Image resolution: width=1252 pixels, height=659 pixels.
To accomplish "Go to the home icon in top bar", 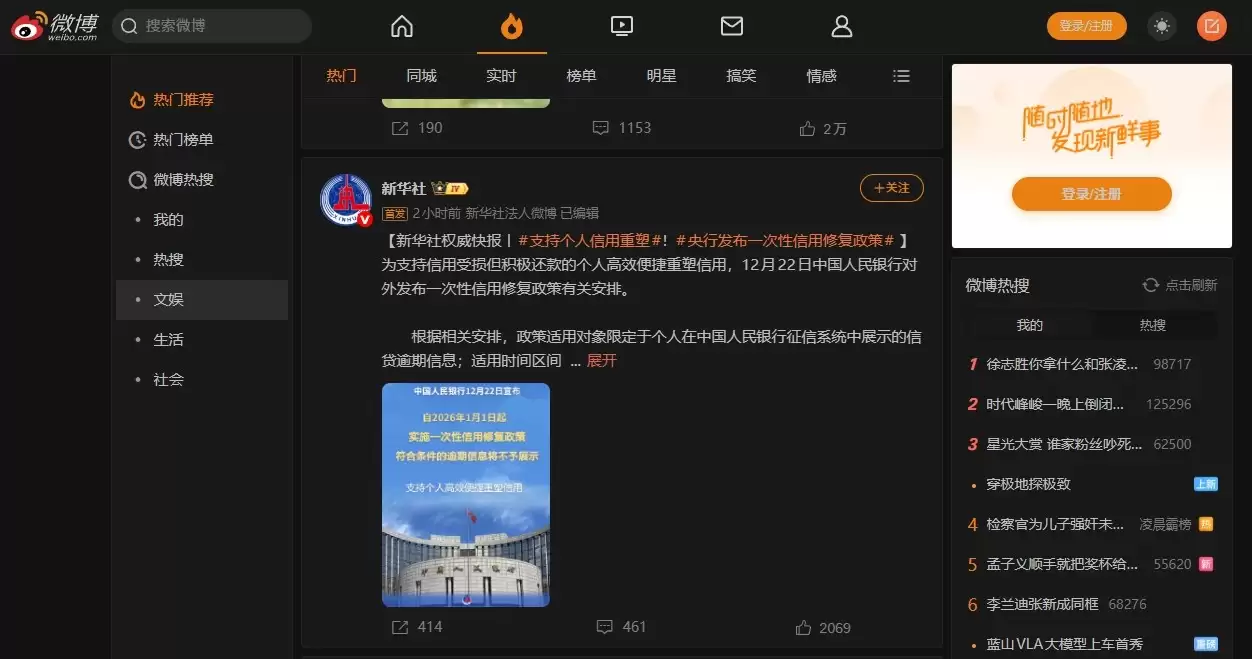I will coord(402,26).
